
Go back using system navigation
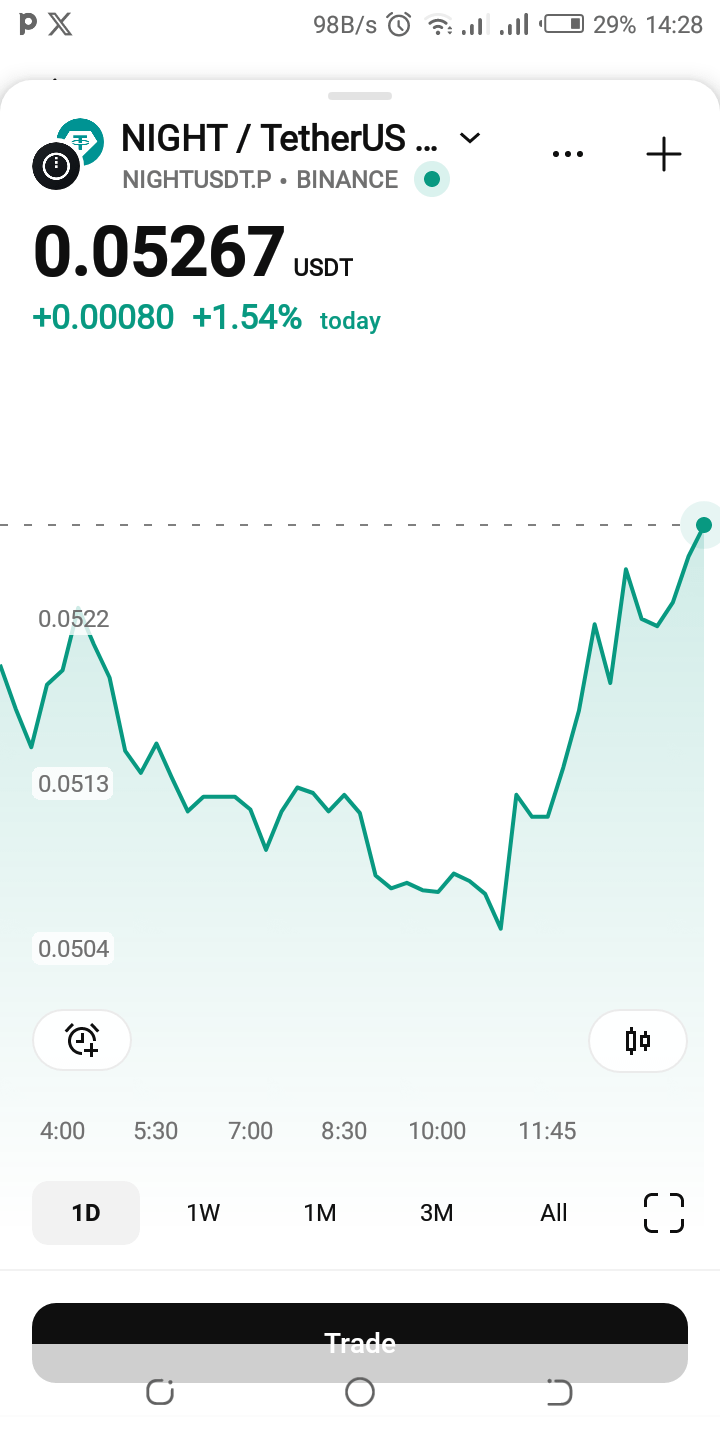559,1392
